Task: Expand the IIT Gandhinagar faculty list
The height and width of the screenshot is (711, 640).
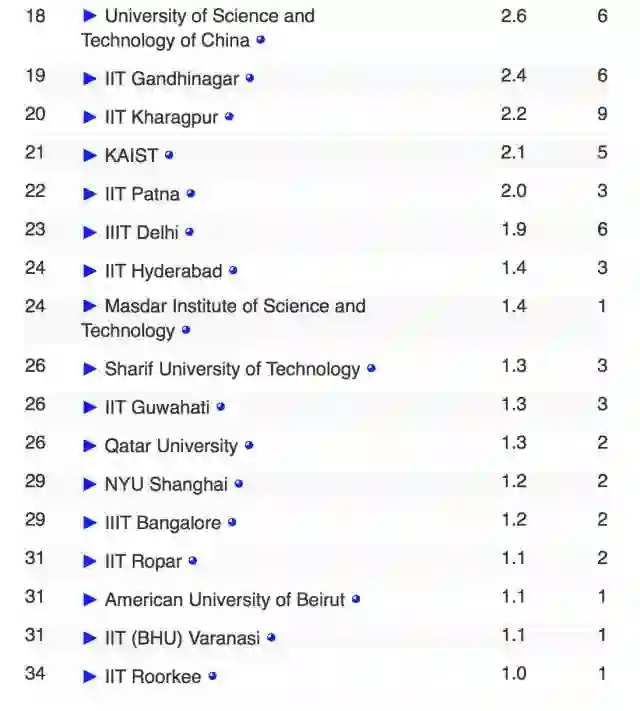Action: (x=90, y=79)
